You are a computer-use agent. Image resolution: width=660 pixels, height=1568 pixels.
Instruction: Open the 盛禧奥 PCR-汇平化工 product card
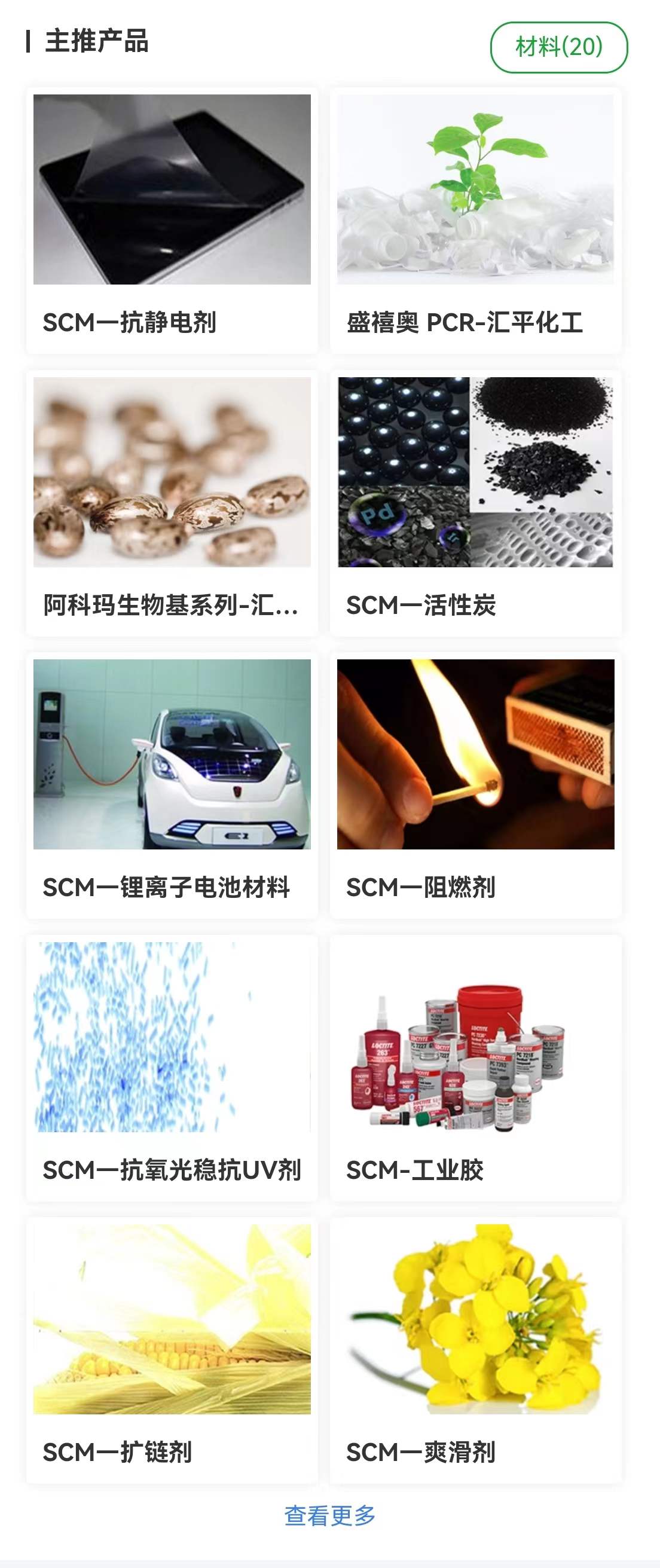click(475, 221)
